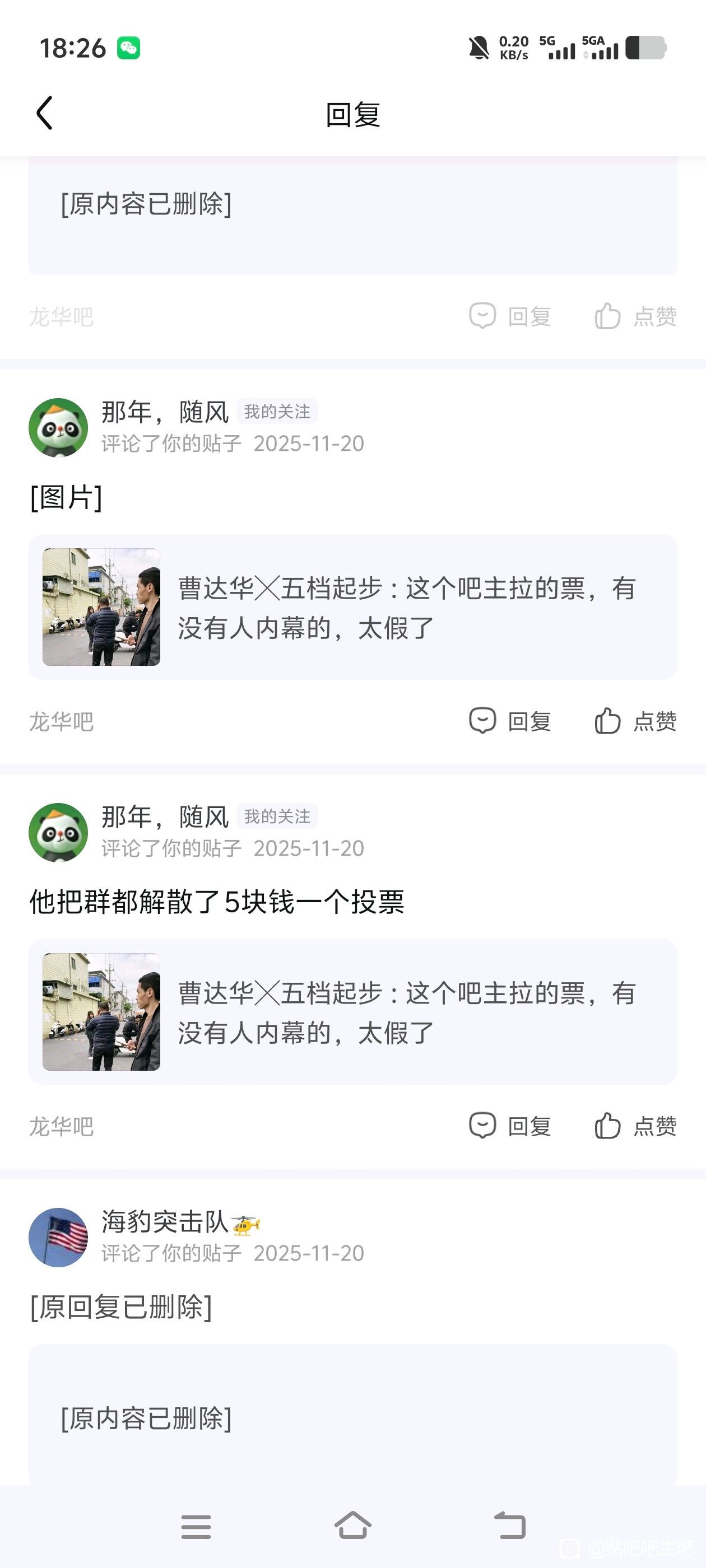Open the system recent apps menu
706x1568 pixels.
point(196,1527)
